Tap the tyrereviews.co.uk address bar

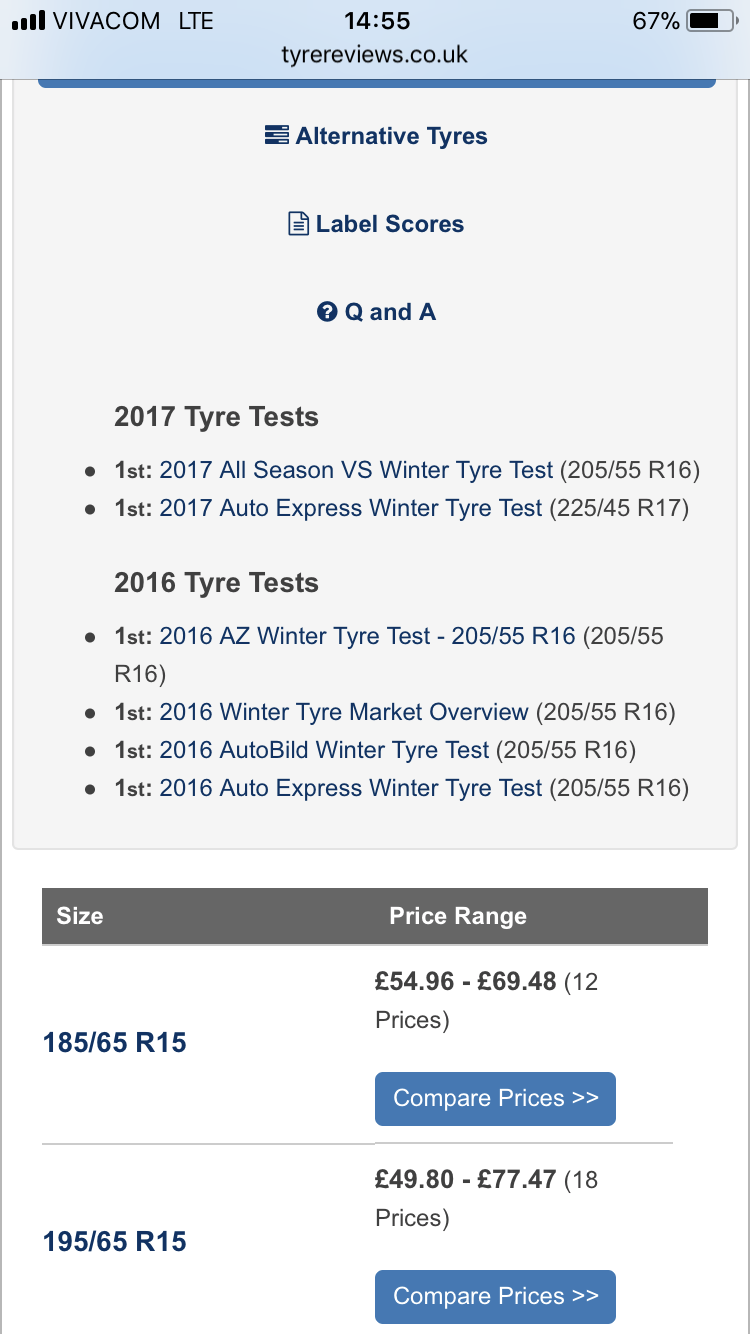[375, 56]
